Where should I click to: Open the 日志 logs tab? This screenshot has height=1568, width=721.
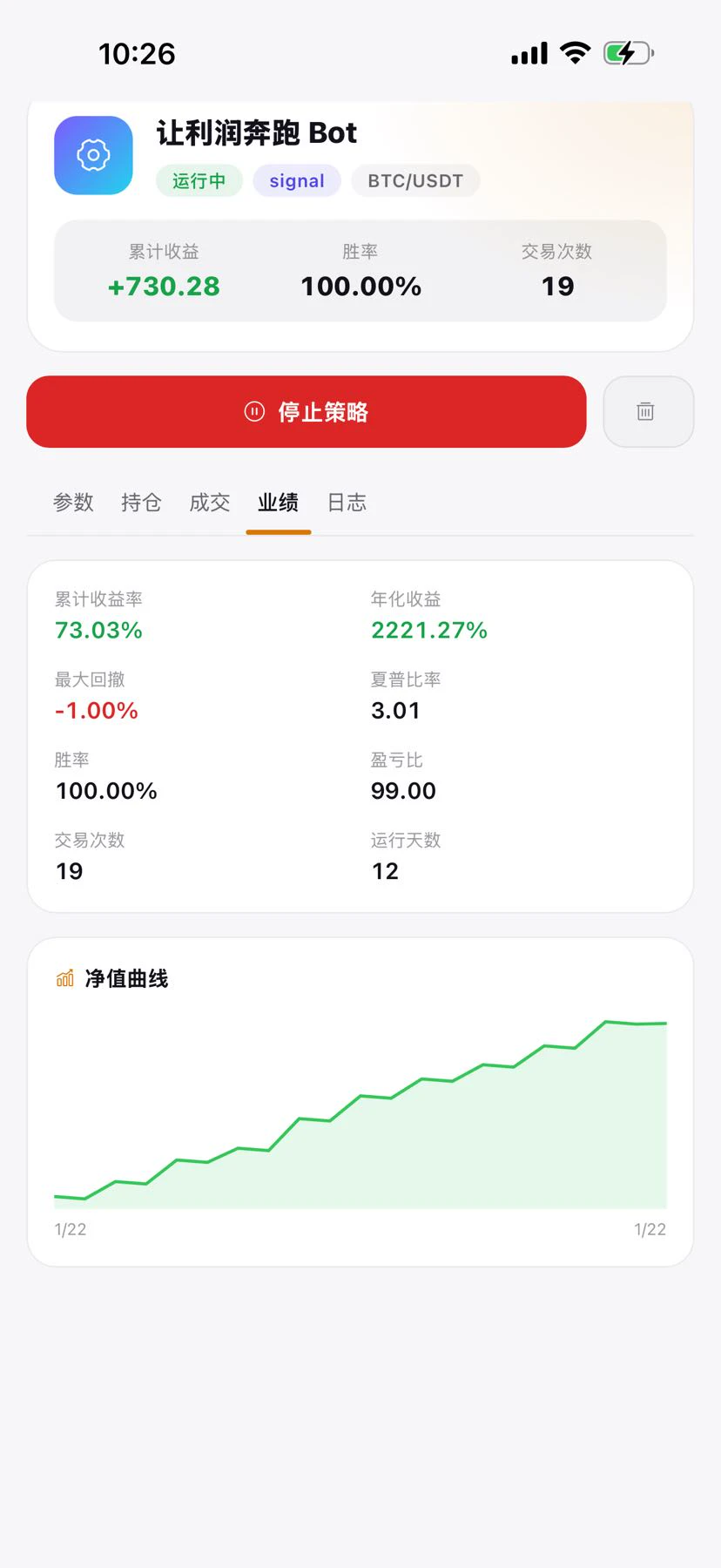tap(347, 503)
